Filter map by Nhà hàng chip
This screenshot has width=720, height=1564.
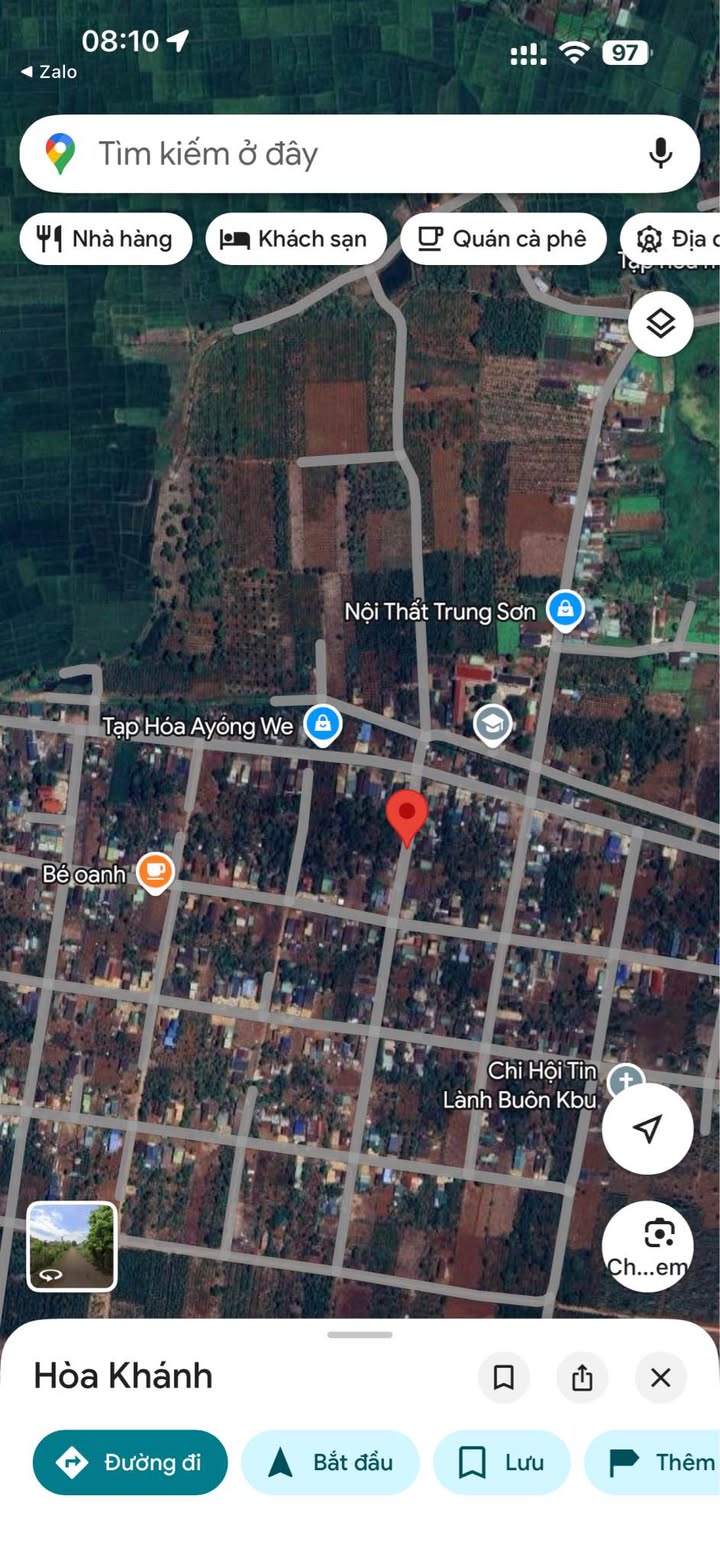pyautogui.click(x=106, y=239)
